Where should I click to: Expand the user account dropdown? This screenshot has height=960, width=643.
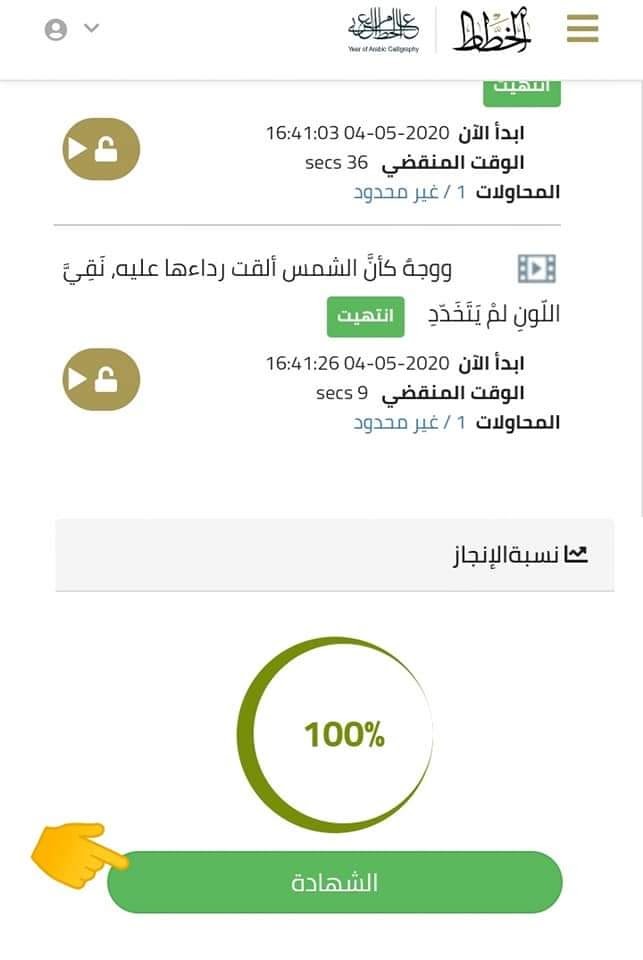click(72, 29)
